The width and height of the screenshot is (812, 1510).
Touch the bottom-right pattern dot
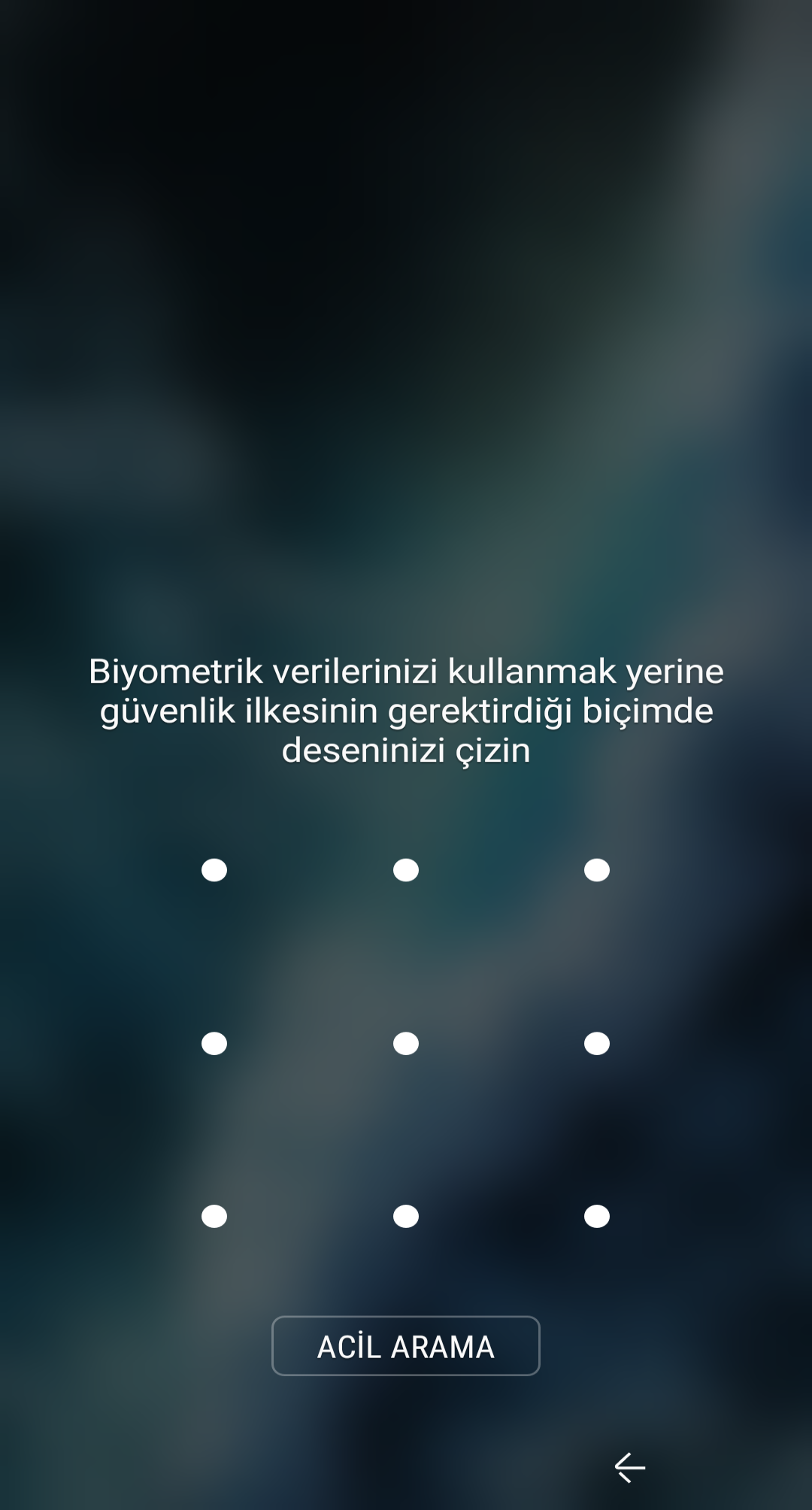[597, 1217]
